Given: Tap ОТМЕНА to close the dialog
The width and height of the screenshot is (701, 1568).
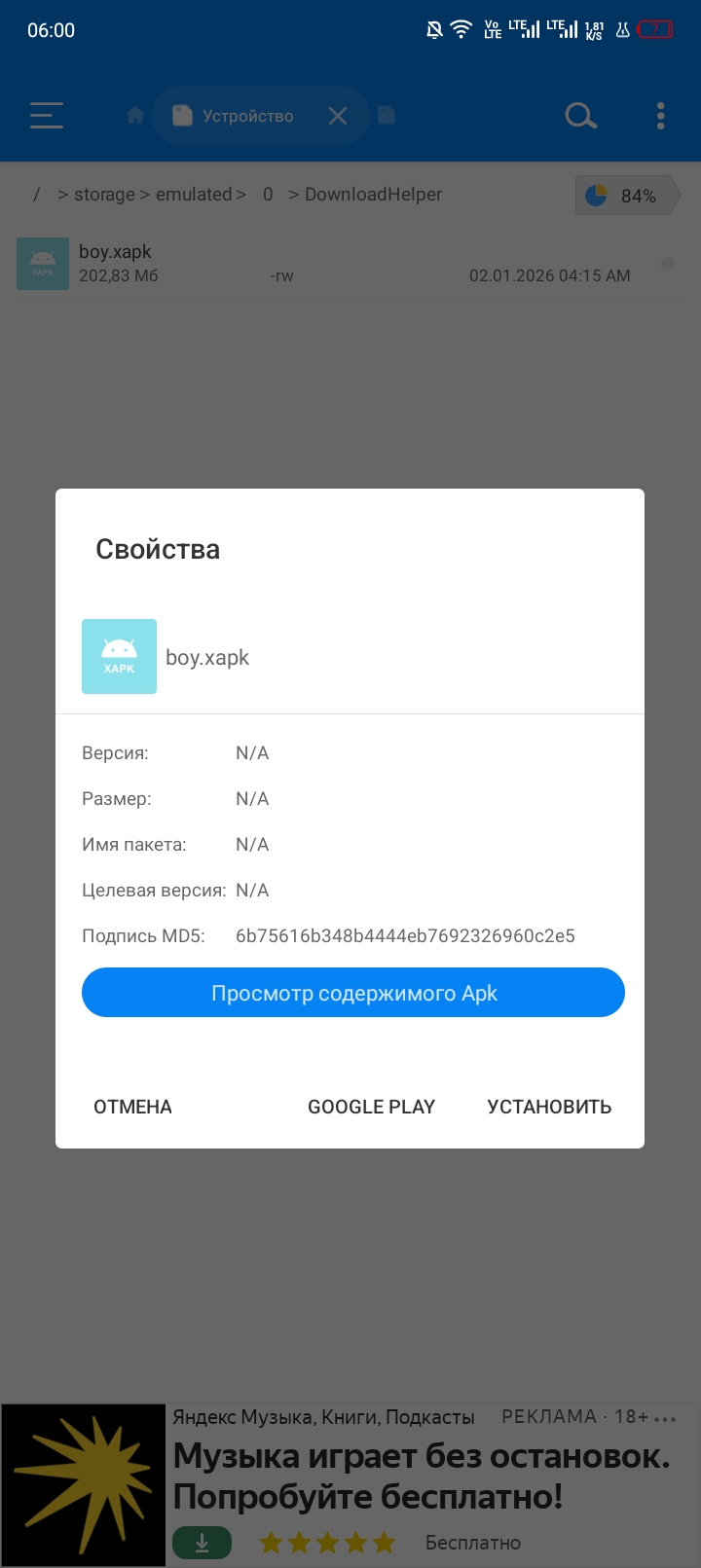Looking at the screenshot, I should pyautogui.click(x=132, y=1107).
